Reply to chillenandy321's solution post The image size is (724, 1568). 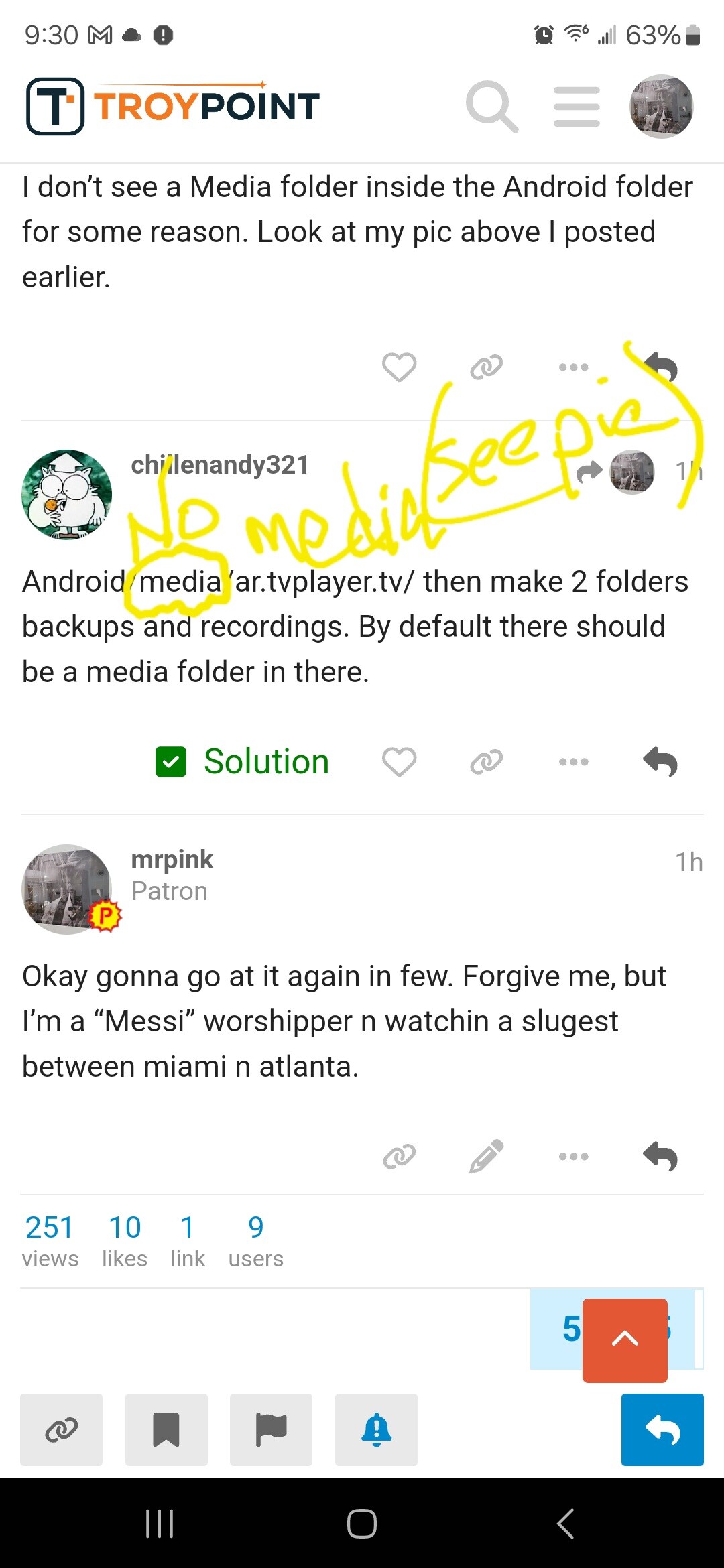point(660,762)
